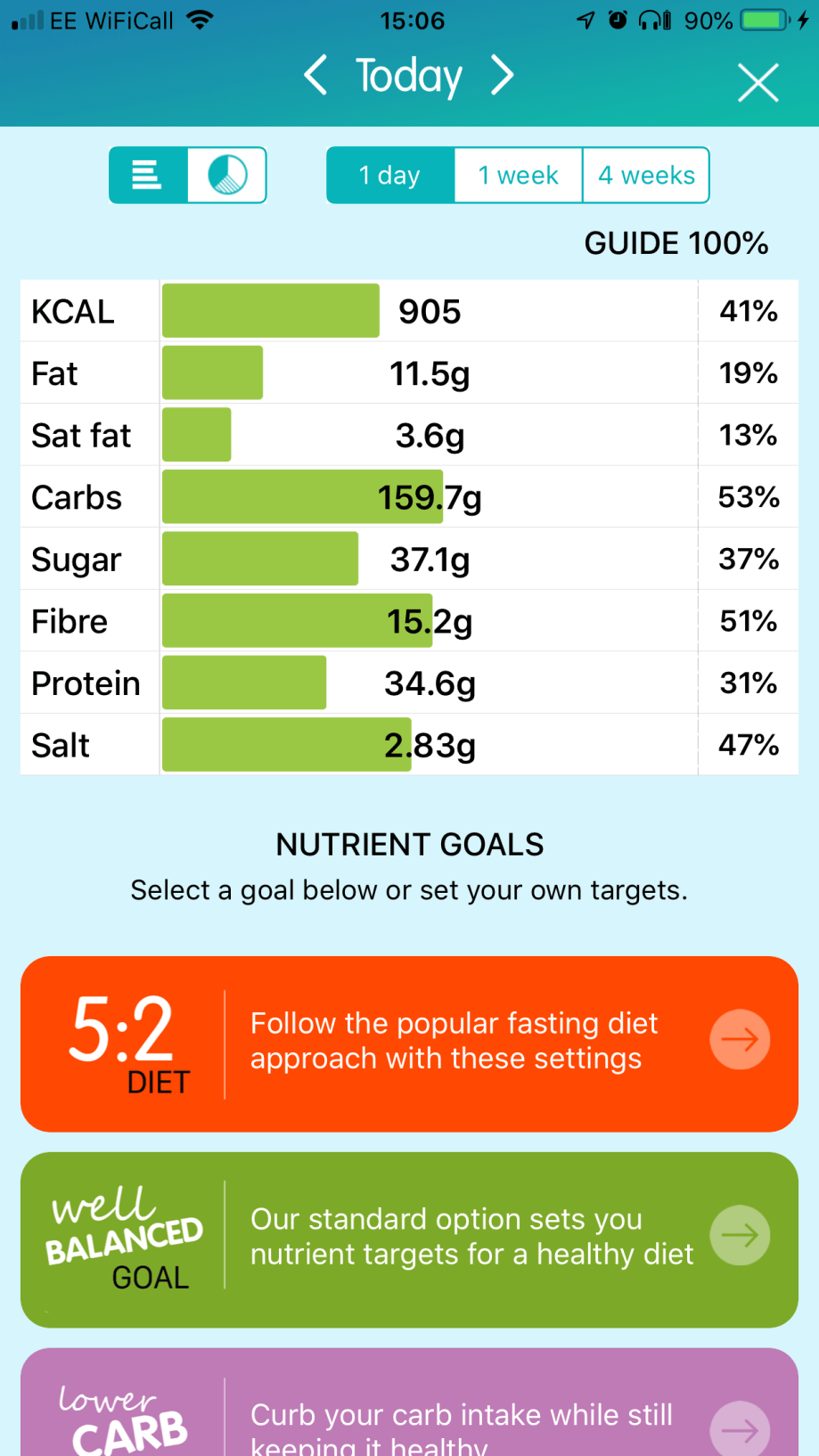819x1456 pixels.
Task: Switch to the pie chart view
Action: point(227,176)
